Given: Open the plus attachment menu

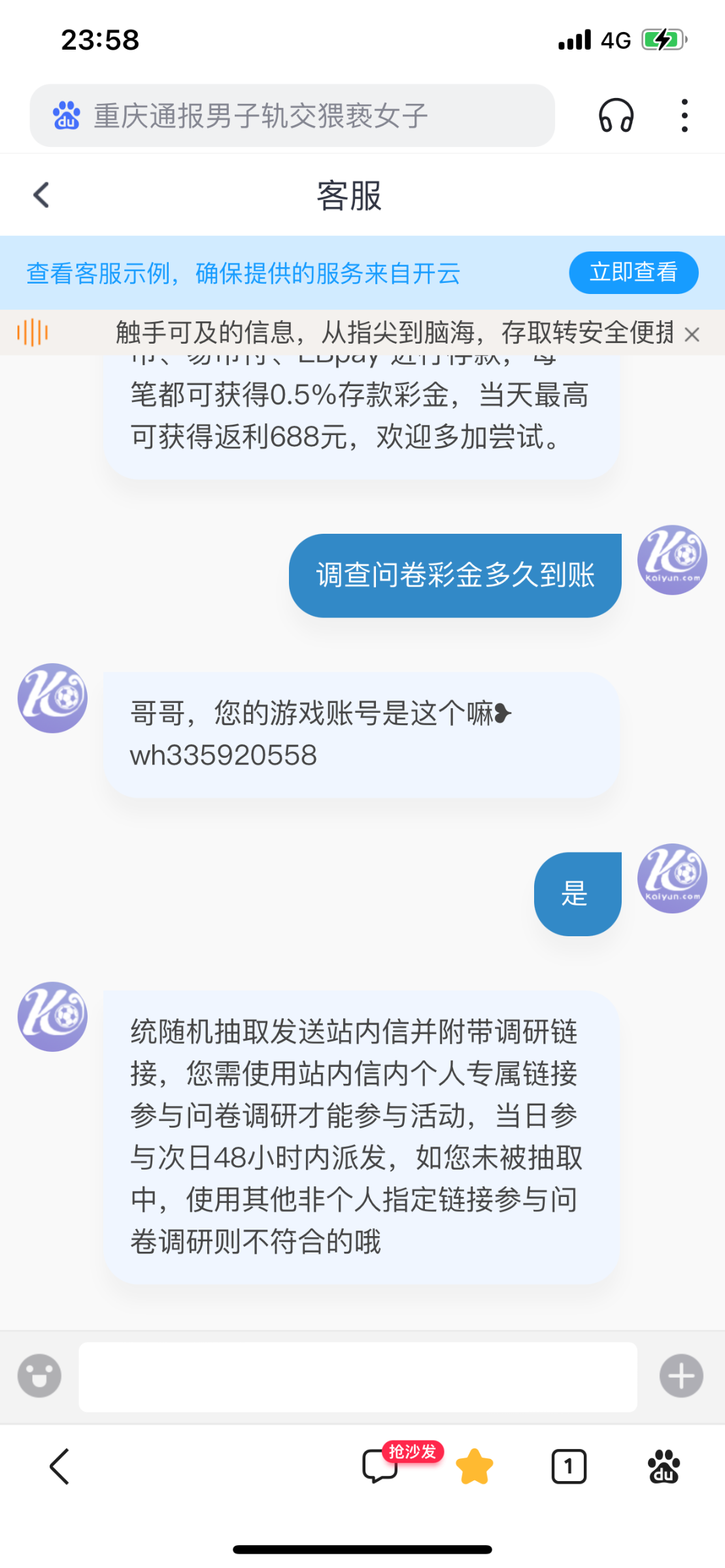Looking at the screenshot, I should click(x=681, y=1375).
